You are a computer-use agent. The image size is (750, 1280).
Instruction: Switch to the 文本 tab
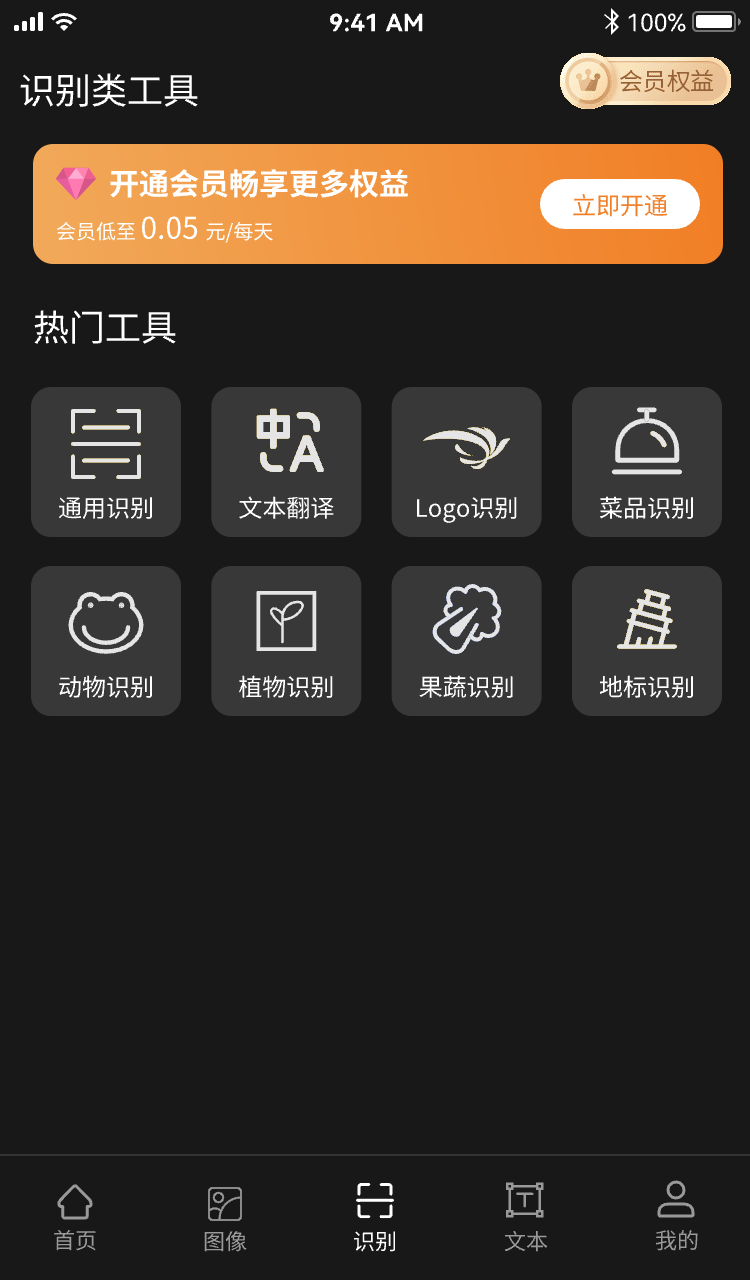pyautogui.click(x=525, y=1217)
